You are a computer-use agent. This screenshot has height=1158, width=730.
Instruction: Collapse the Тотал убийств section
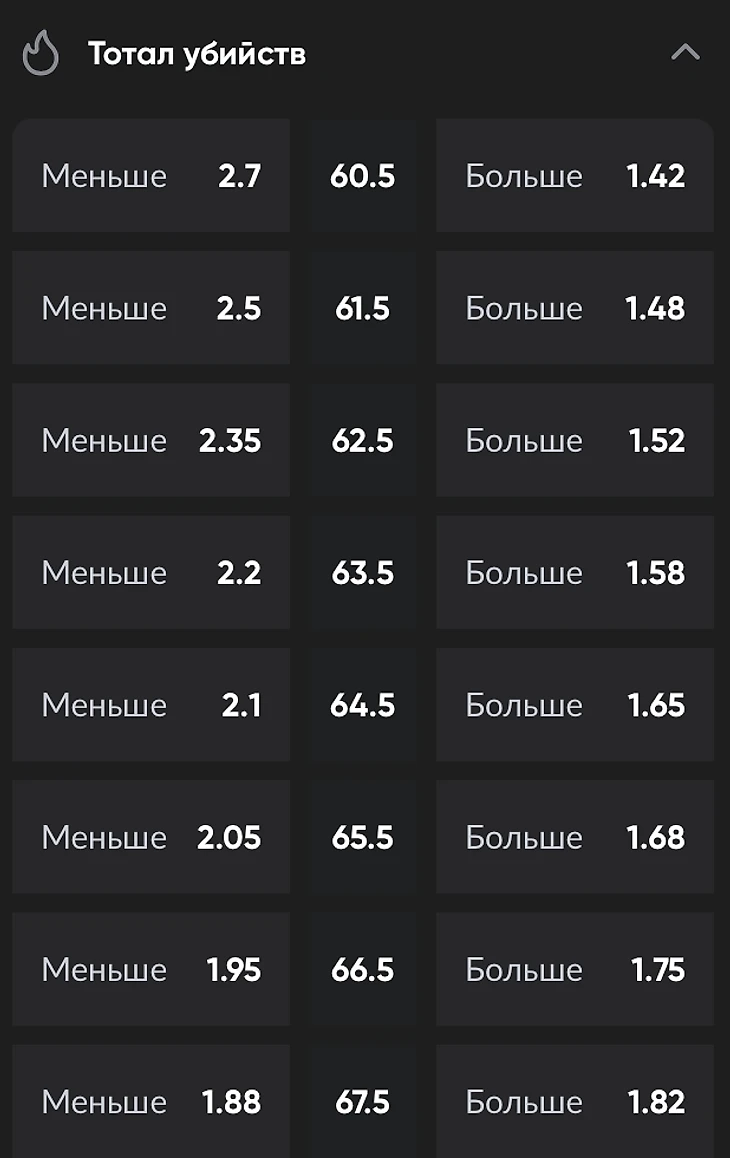(x=685, y=53)
